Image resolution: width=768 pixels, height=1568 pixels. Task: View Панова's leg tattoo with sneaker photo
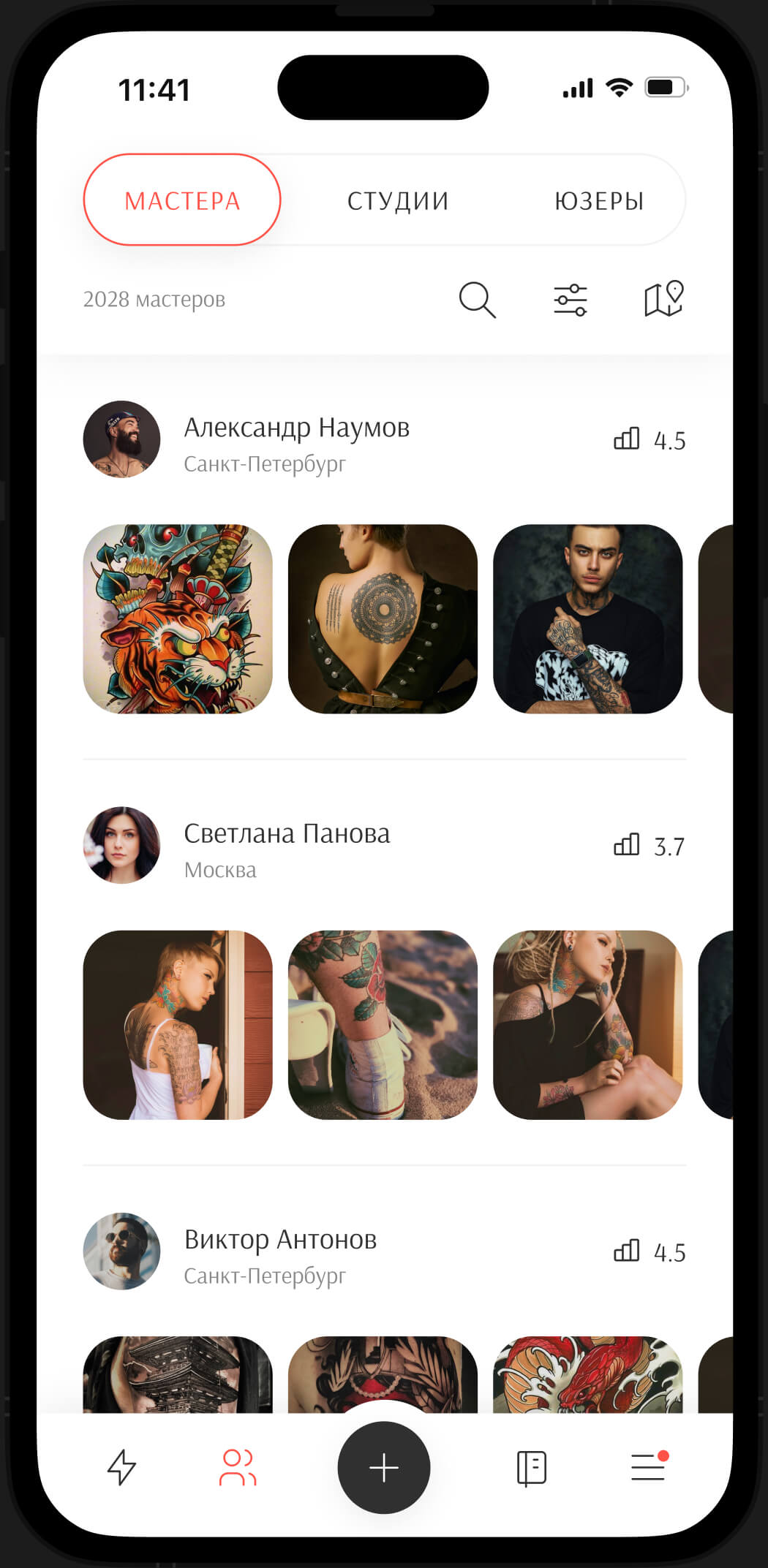pyautogui.click(x=383, y=1025)
